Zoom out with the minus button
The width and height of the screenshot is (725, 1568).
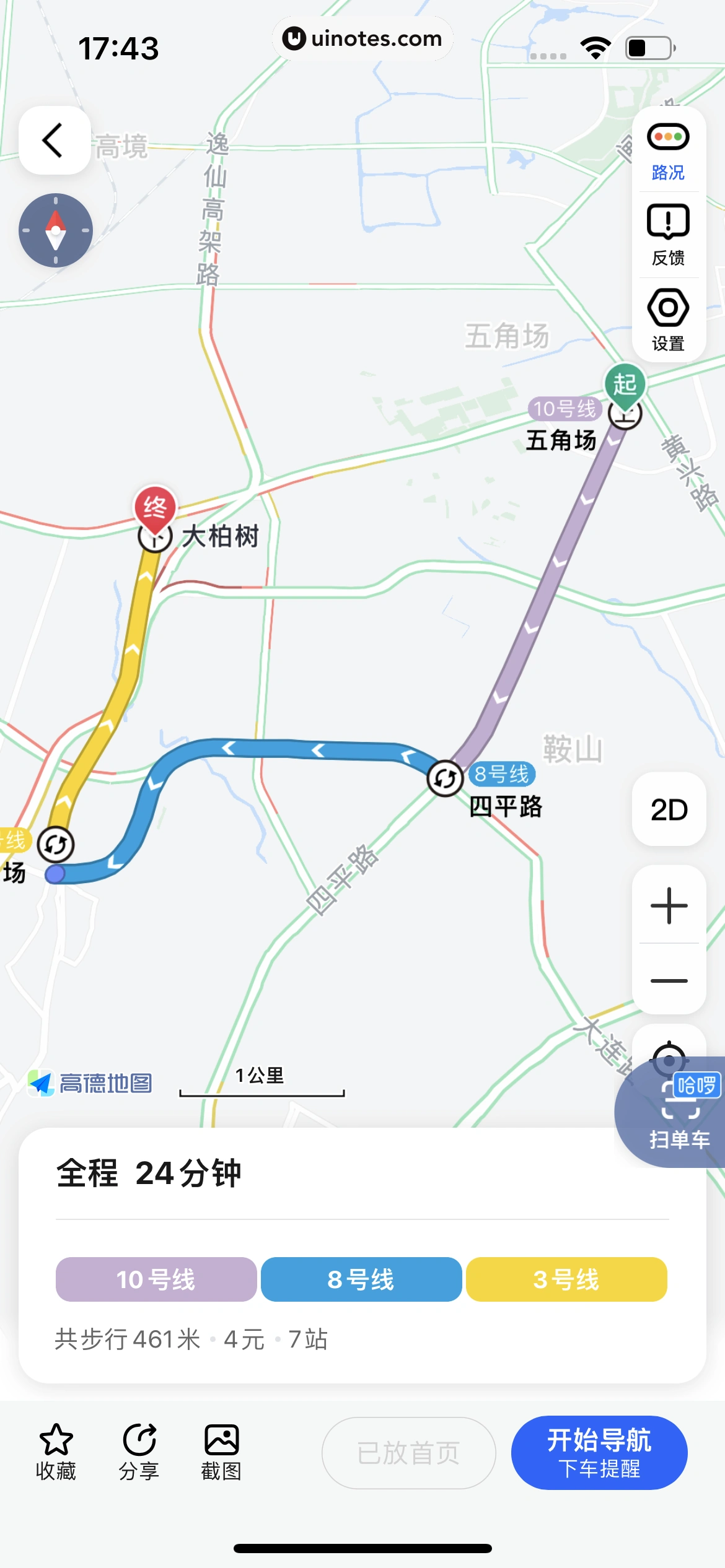pos(669,980)
